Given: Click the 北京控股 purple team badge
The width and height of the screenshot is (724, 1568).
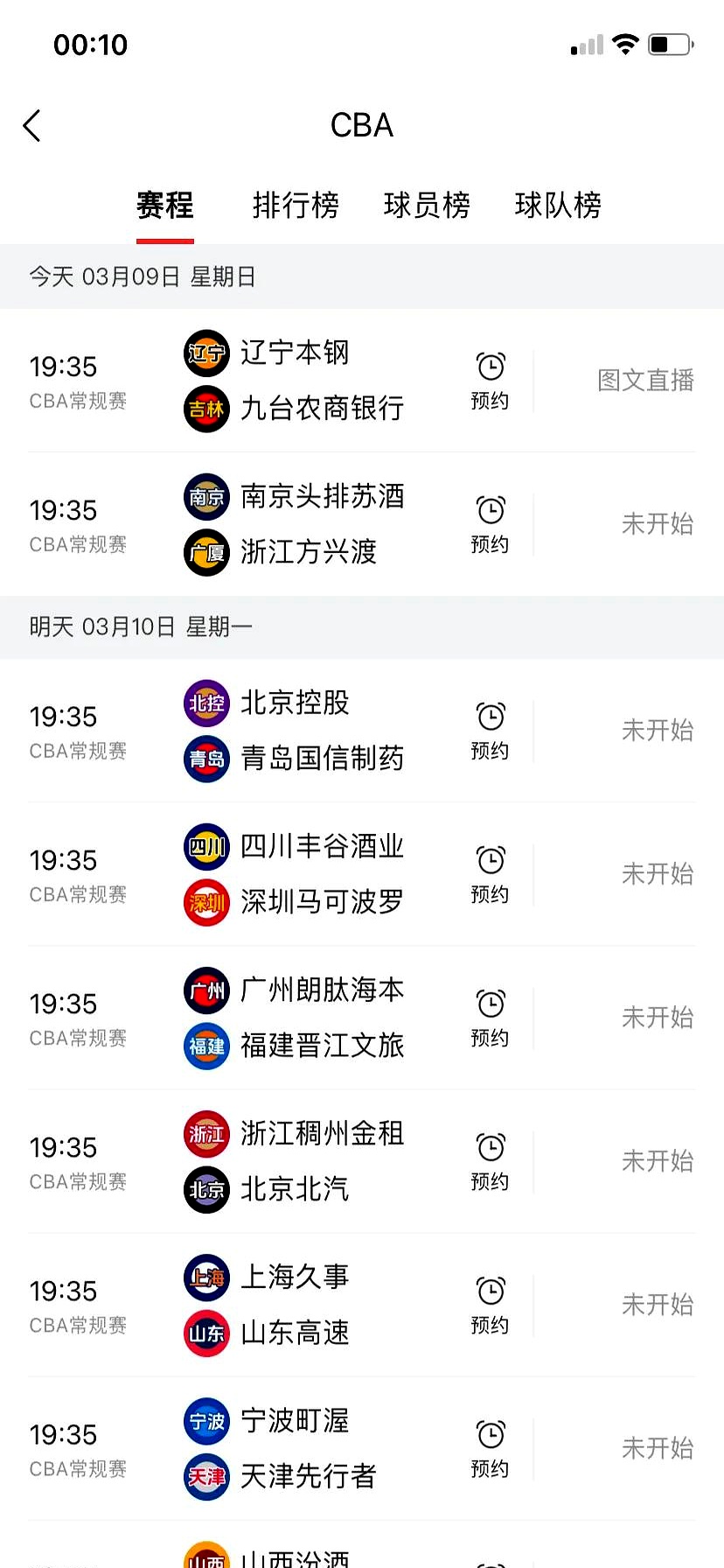Looking at the screenshot, I should click(205, 703).
